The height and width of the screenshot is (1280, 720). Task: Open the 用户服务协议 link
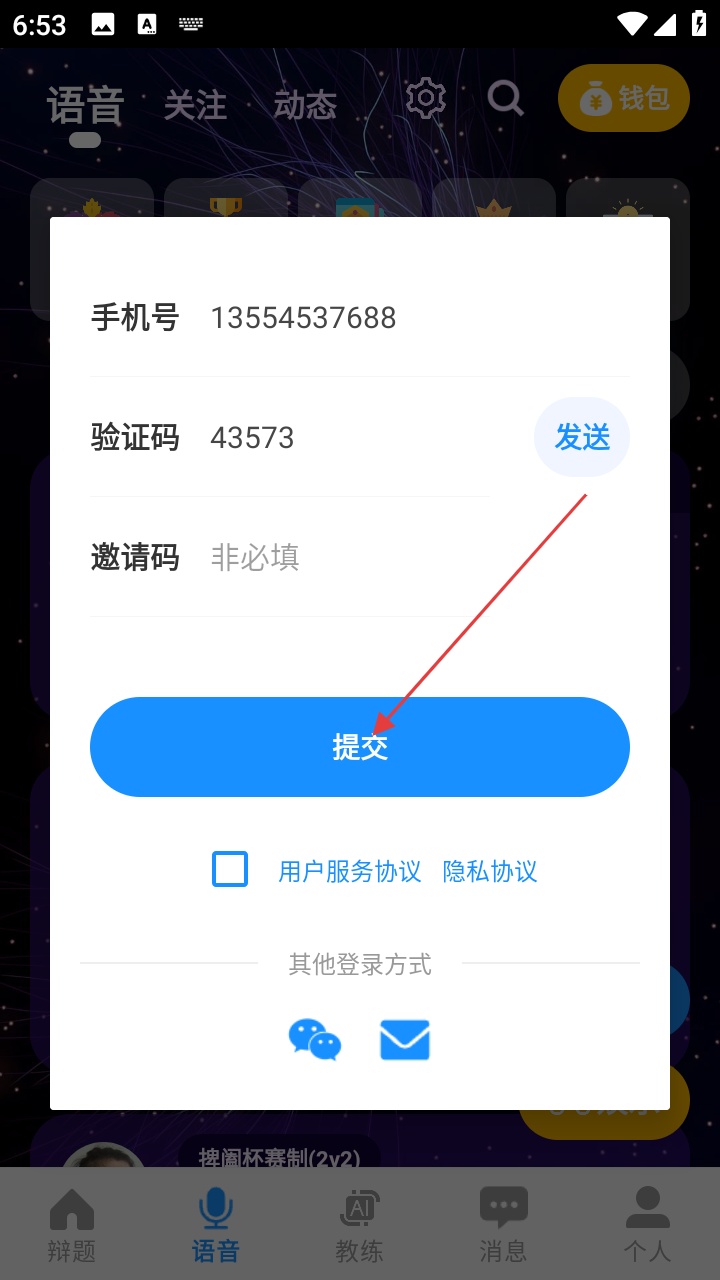pyautogui.click(x=350, y=871)
